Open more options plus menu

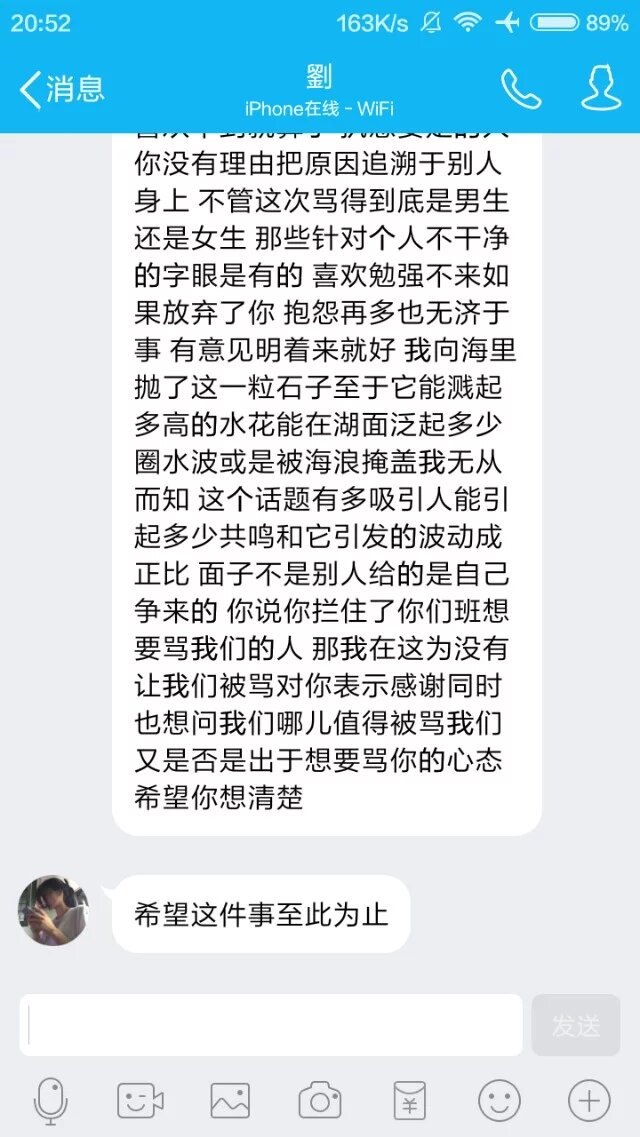point(589,1101)
